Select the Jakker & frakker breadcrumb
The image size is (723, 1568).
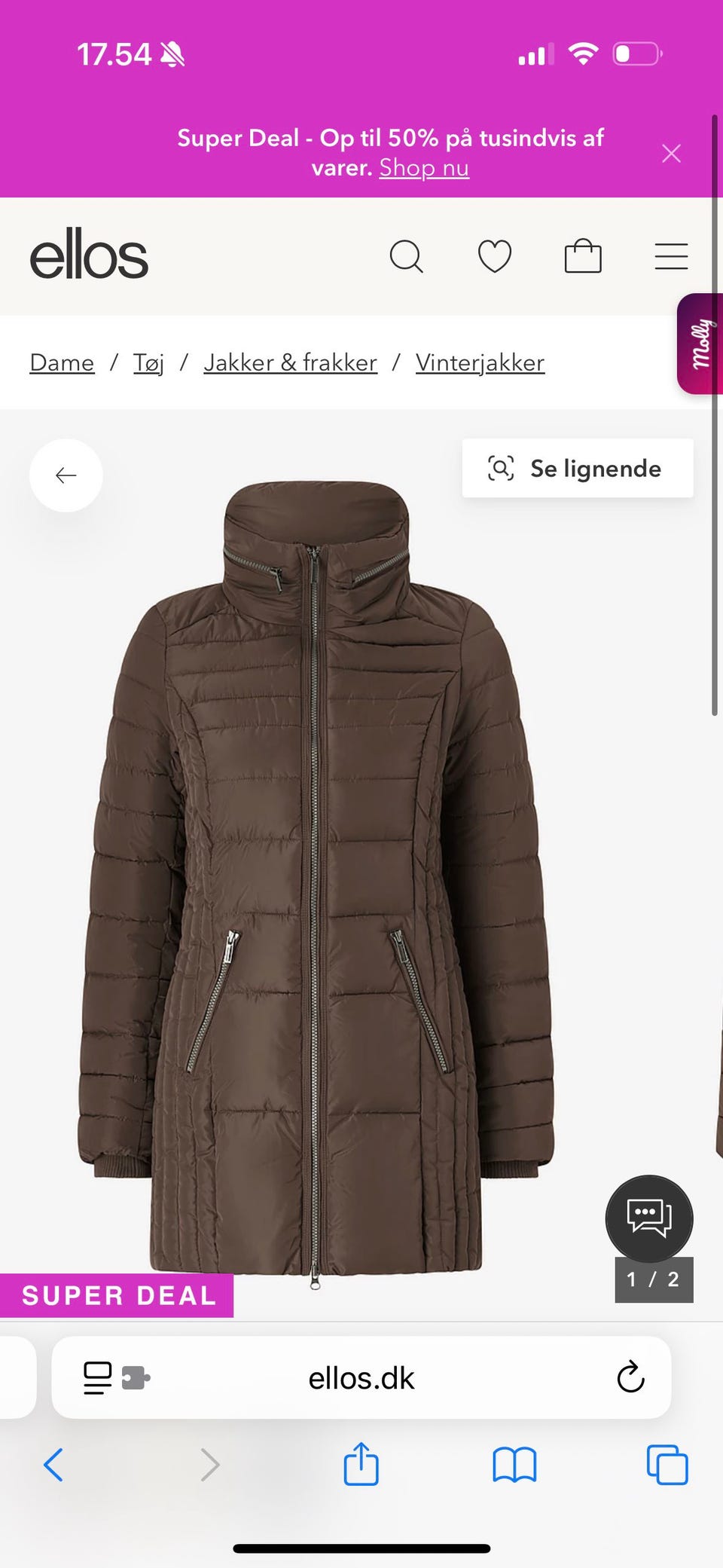290,362
